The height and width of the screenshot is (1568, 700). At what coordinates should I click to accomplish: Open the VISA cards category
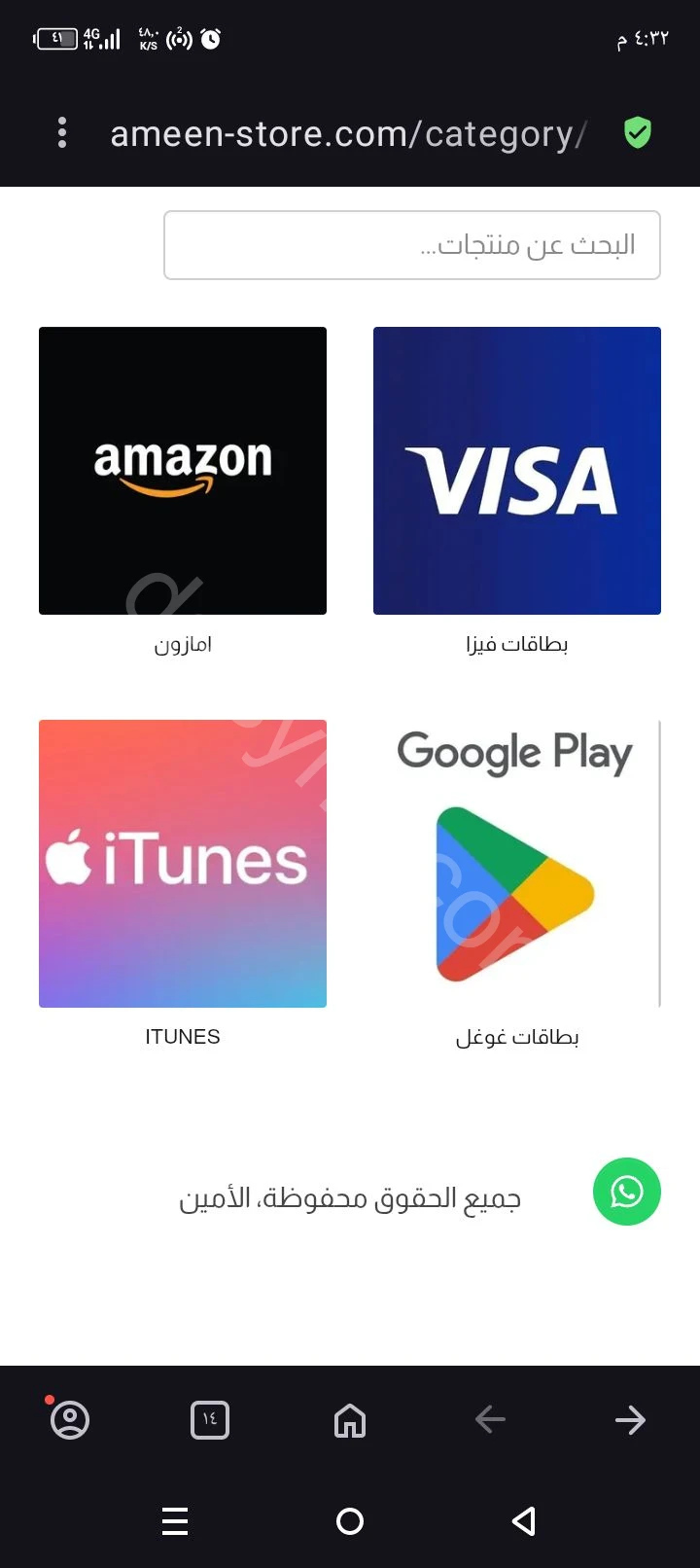517,471
